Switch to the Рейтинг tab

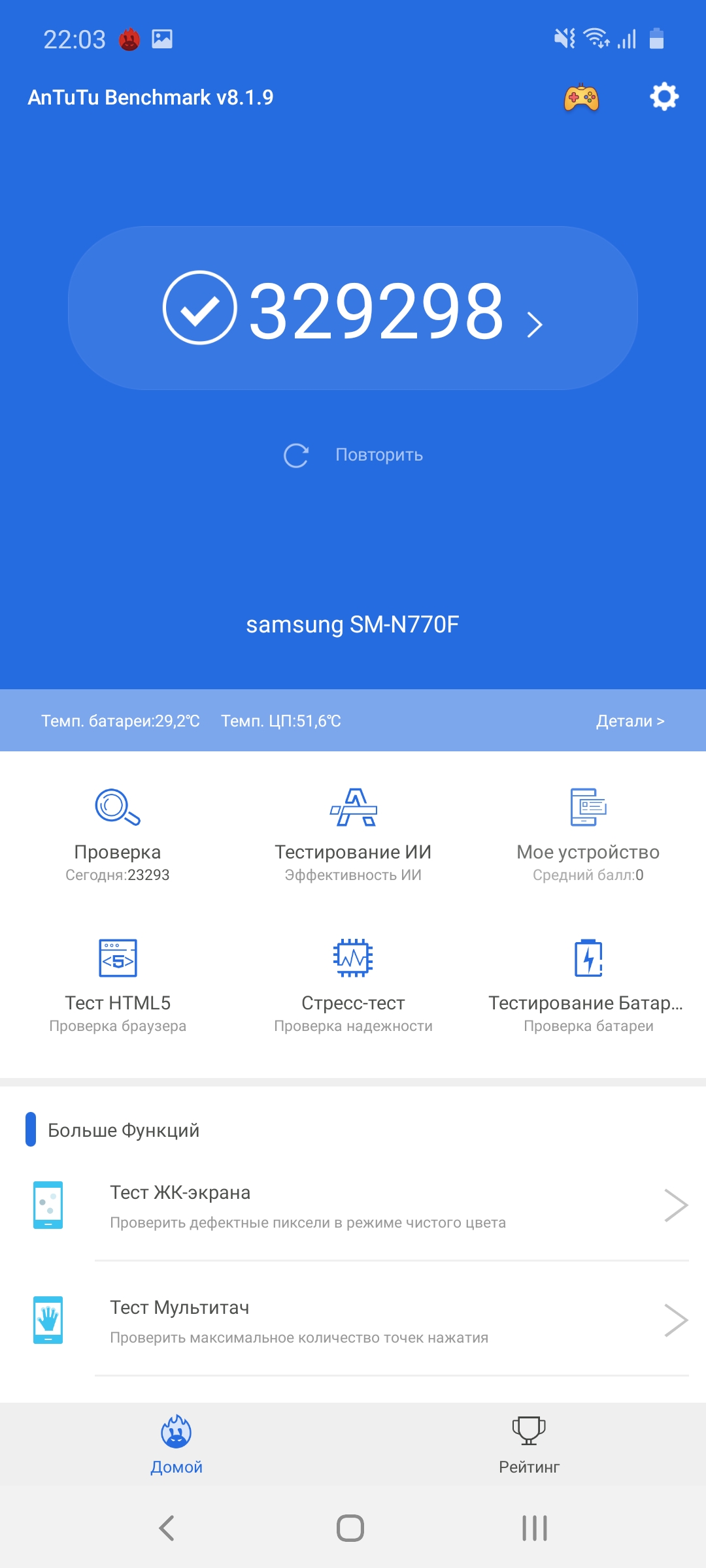[529, 1445]
